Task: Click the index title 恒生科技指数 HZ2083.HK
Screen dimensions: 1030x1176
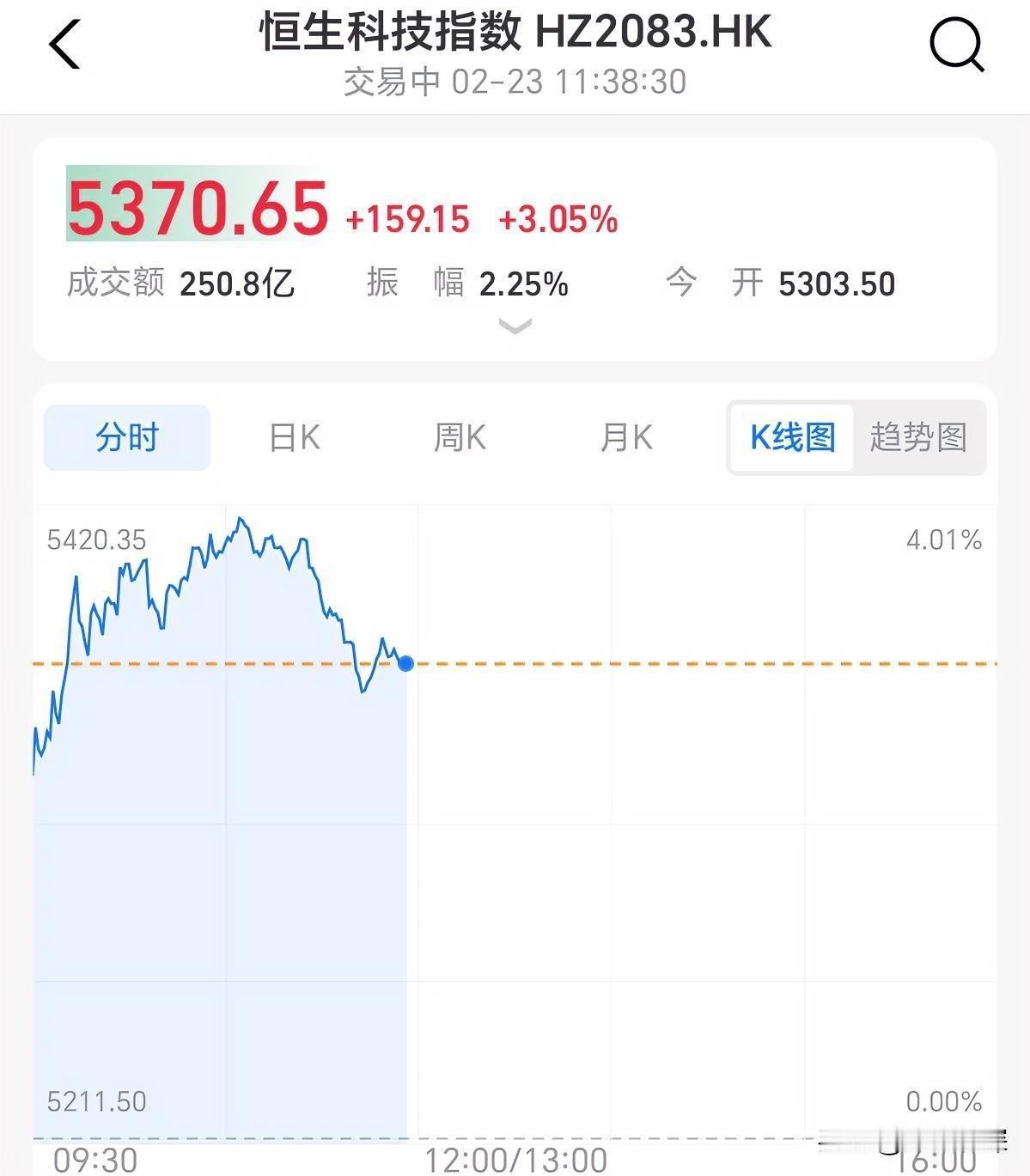Action: click(514, 34)
